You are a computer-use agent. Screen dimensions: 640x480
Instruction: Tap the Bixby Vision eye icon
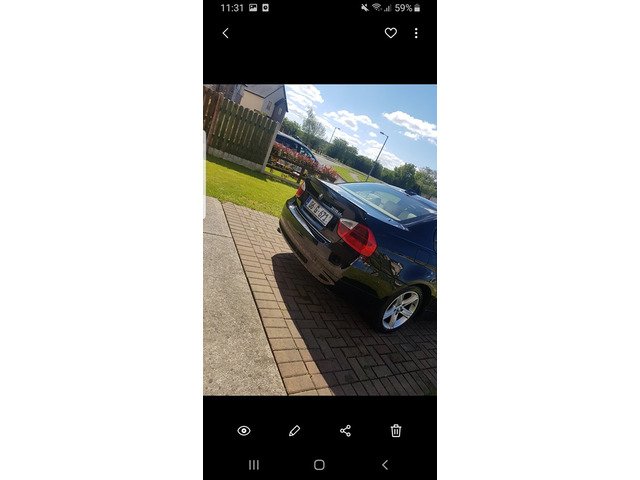tap(244, 431)
